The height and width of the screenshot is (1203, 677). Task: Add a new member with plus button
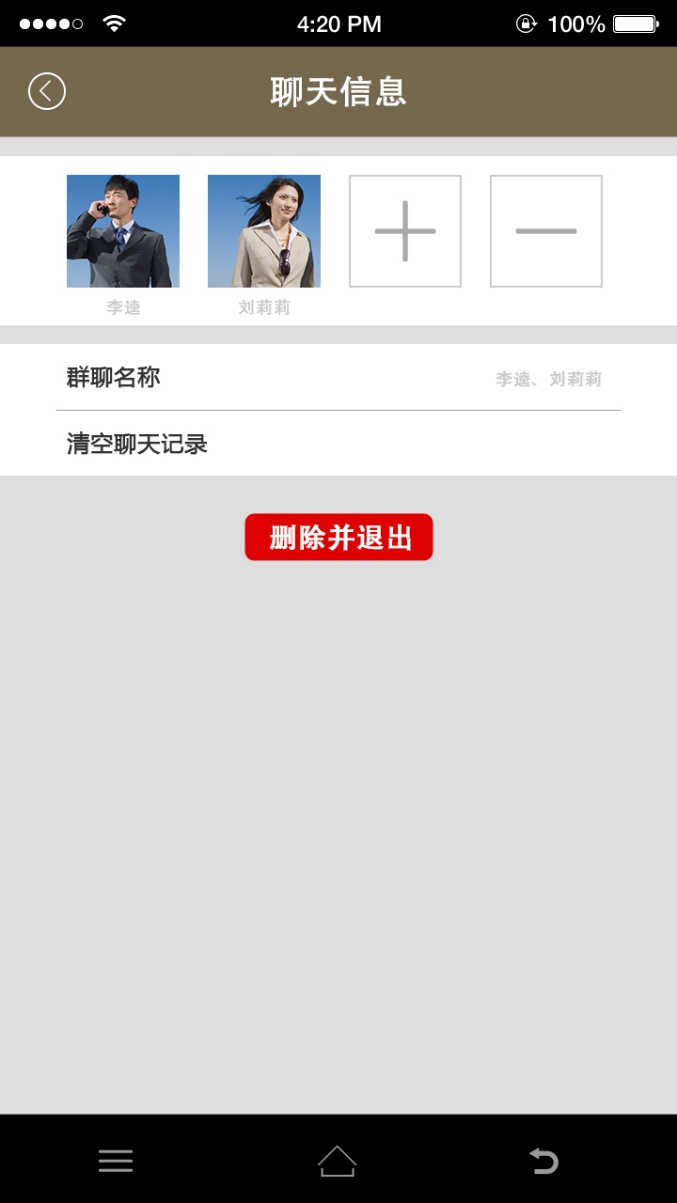405,231
